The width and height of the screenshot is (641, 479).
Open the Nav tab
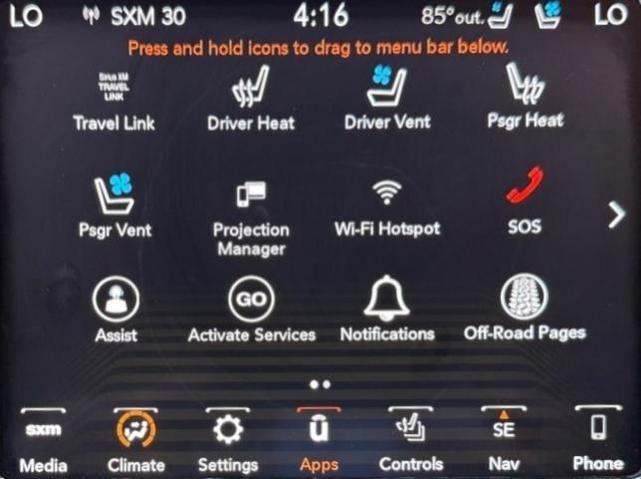click(x=503, y=440)
